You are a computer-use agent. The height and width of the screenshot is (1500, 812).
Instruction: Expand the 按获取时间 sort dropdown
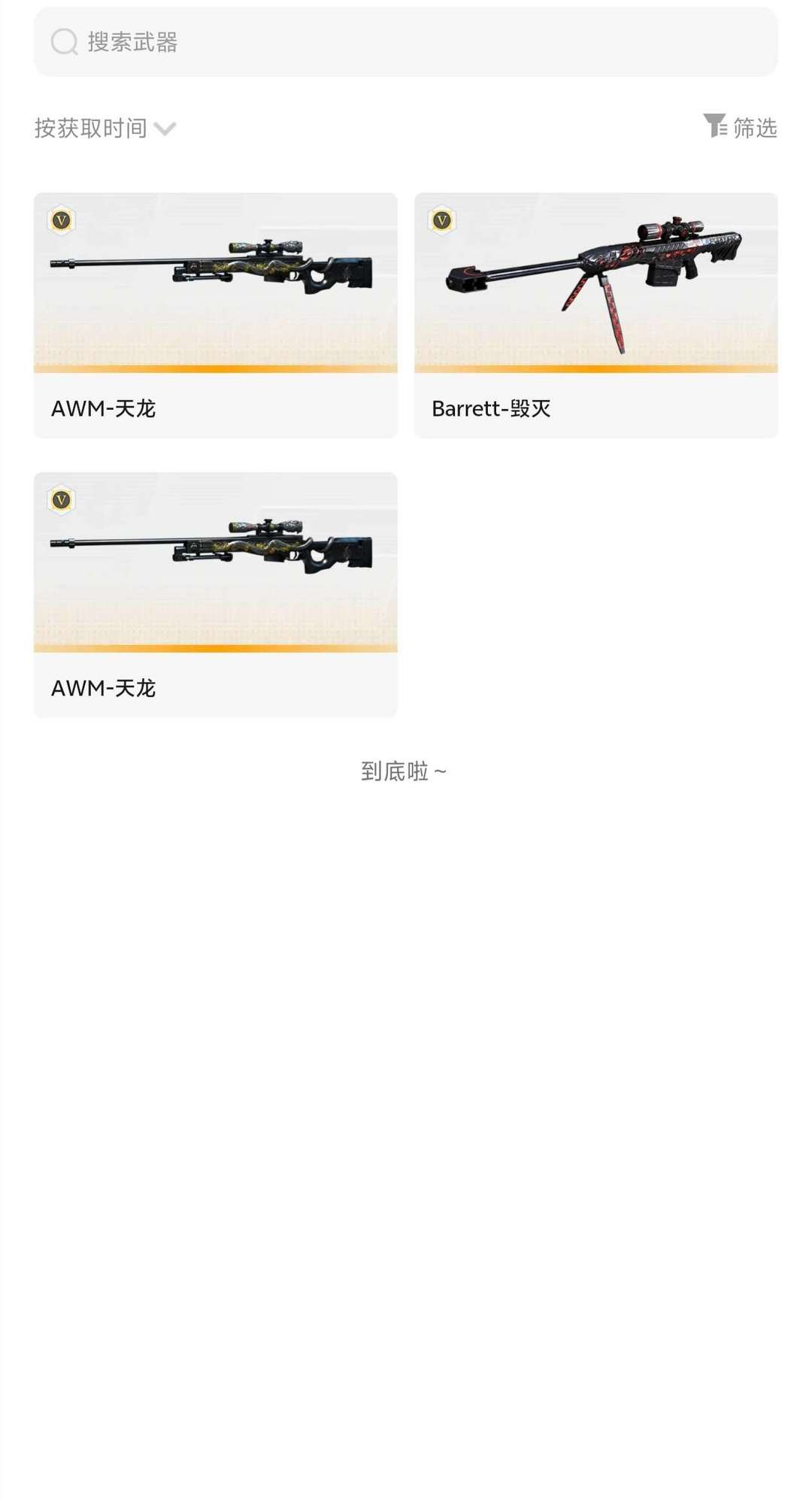[x=105, y=129]
